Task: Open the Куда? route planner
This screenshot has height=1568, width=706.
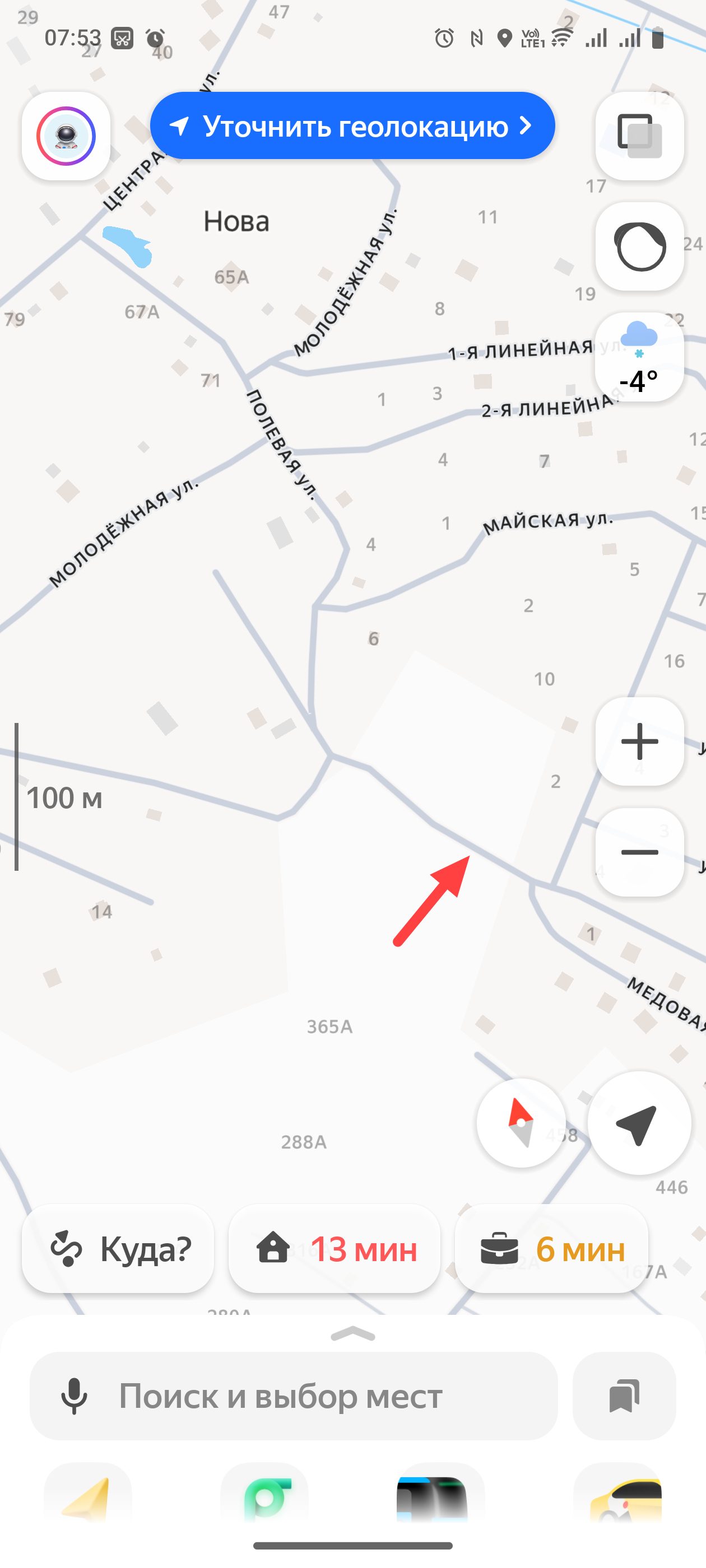Action: pos(118,1249)
